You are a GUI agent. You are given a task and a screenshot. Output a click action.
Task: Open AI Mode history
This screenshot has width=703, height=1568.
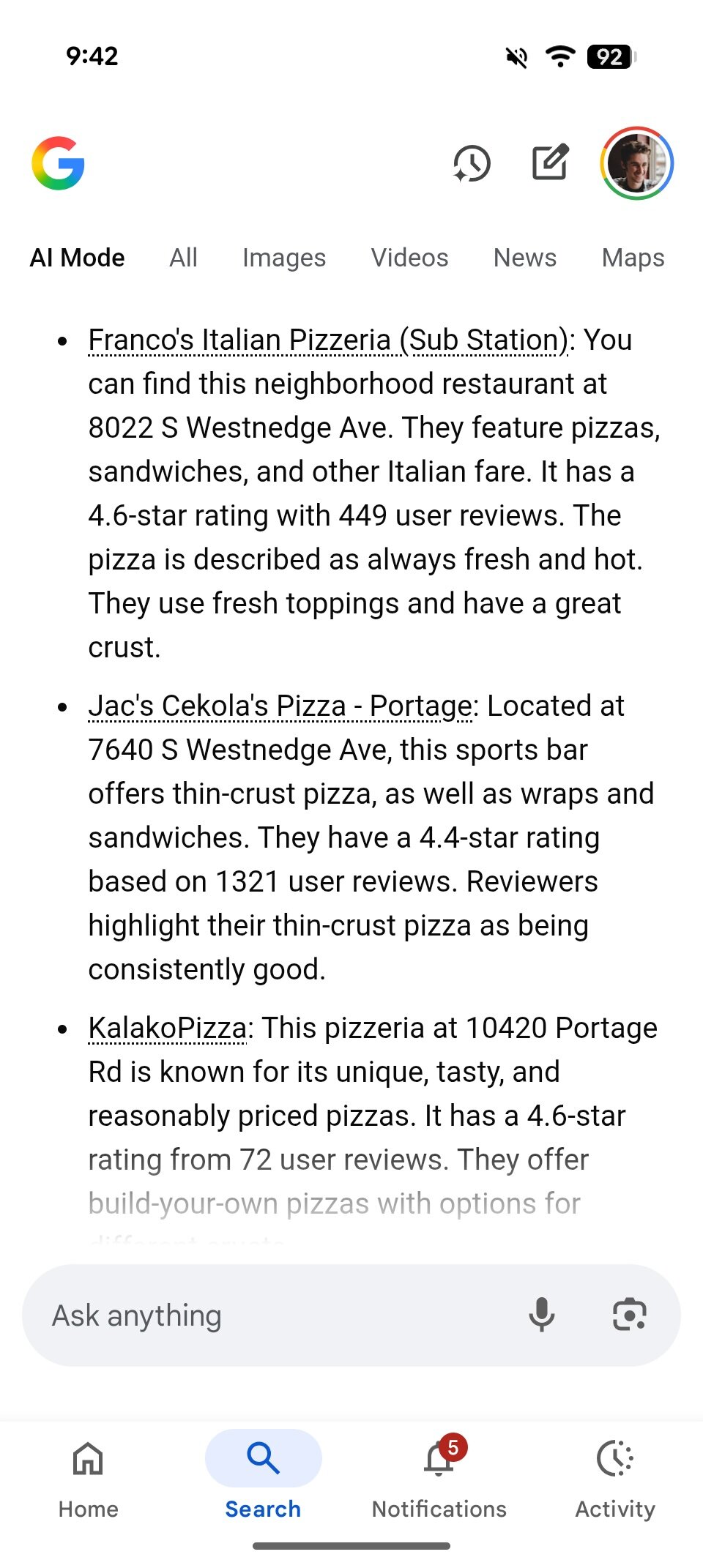click(472, 163)
